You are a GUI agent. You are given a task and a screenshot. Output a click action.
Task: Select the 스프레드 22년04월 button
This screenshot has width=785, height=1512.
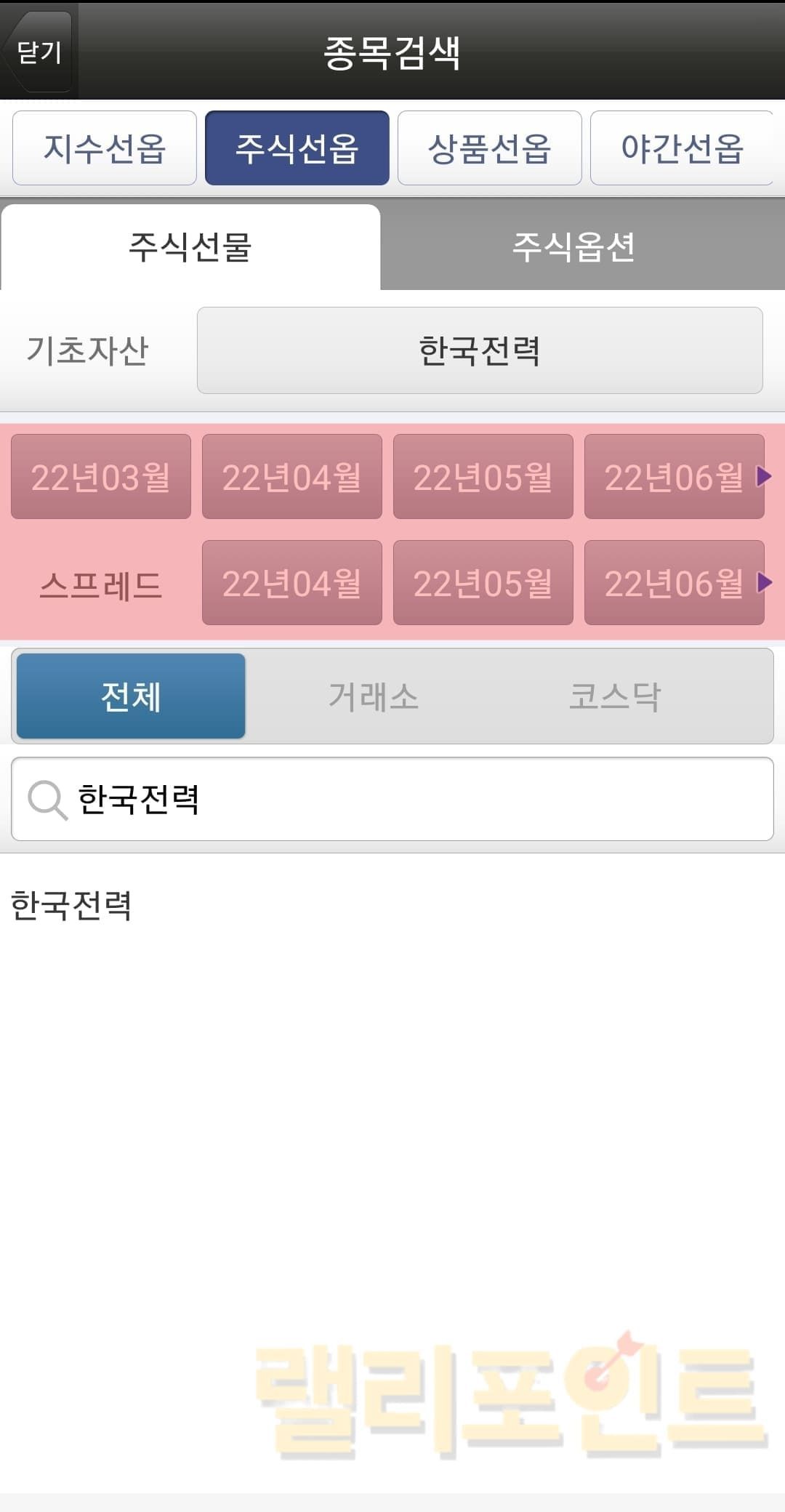291,583
